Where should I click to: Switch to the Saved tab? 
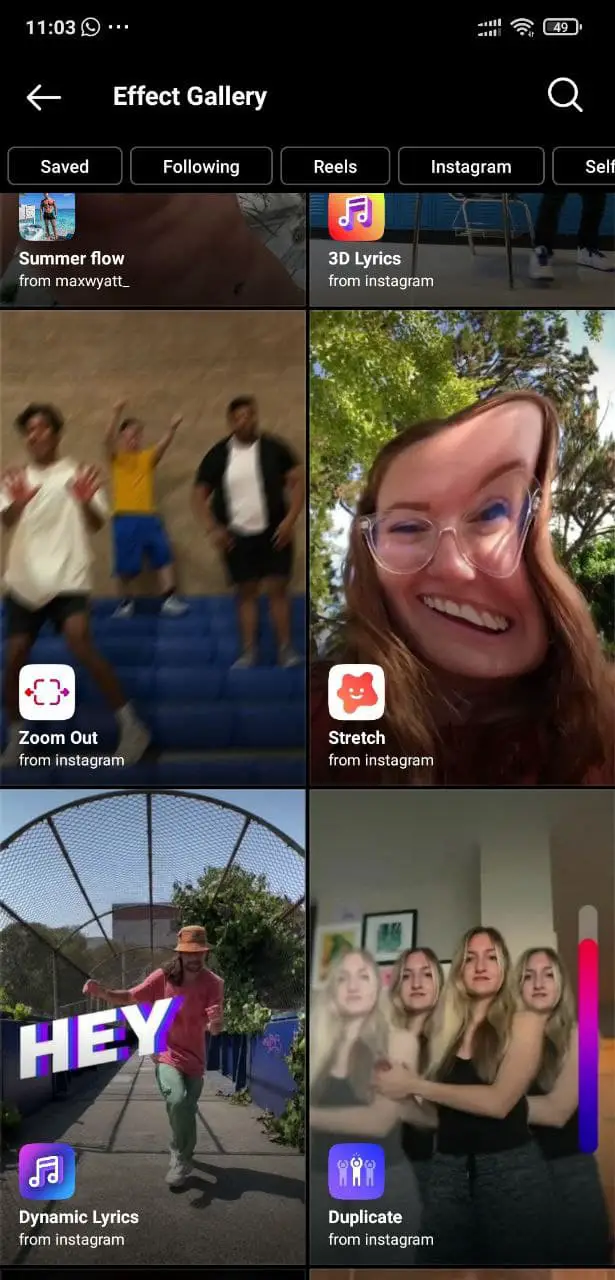65,166
